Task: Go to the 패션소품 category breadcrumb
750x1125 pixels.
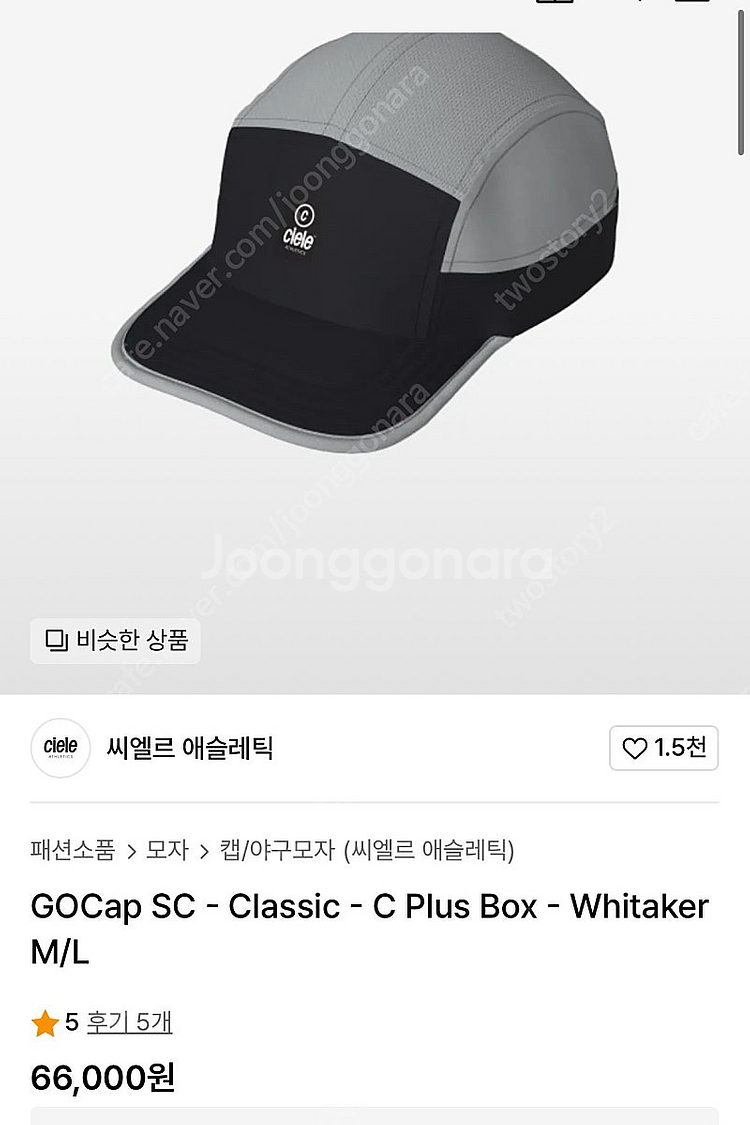Action: (x=72, y=850)
